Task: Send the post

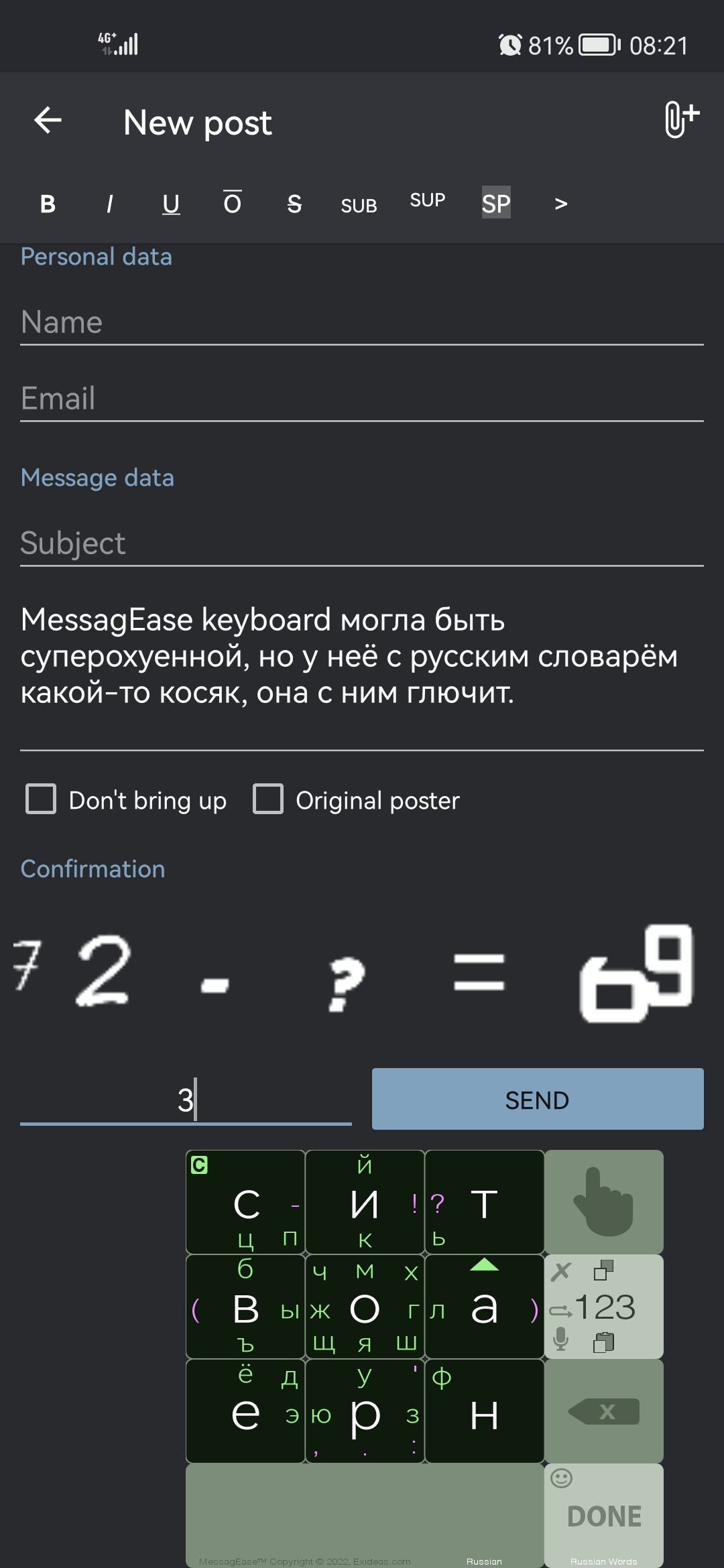Action: [x=538, y=1100]
